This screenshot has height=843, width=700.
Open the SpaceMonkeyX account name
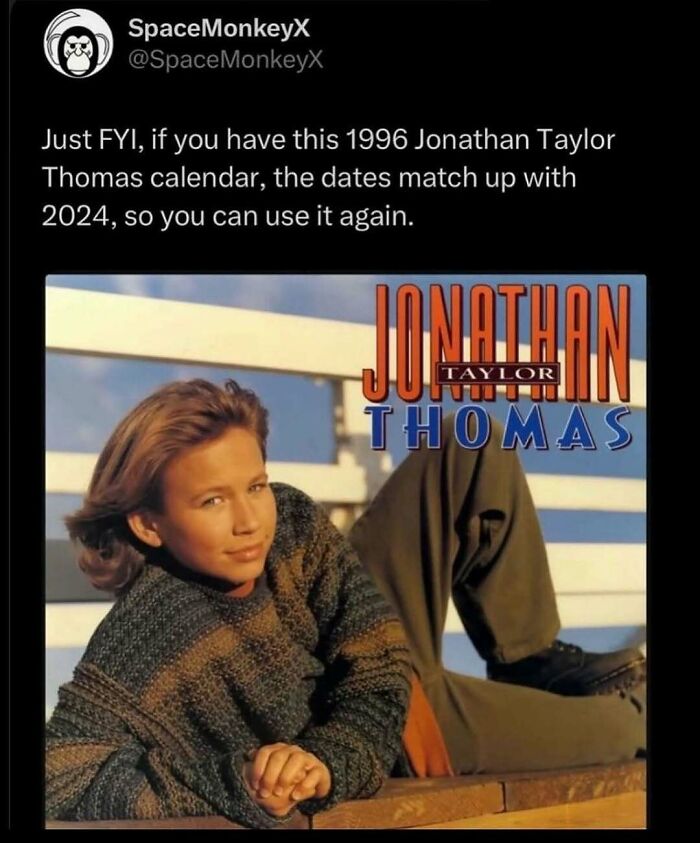click(219, 30)
